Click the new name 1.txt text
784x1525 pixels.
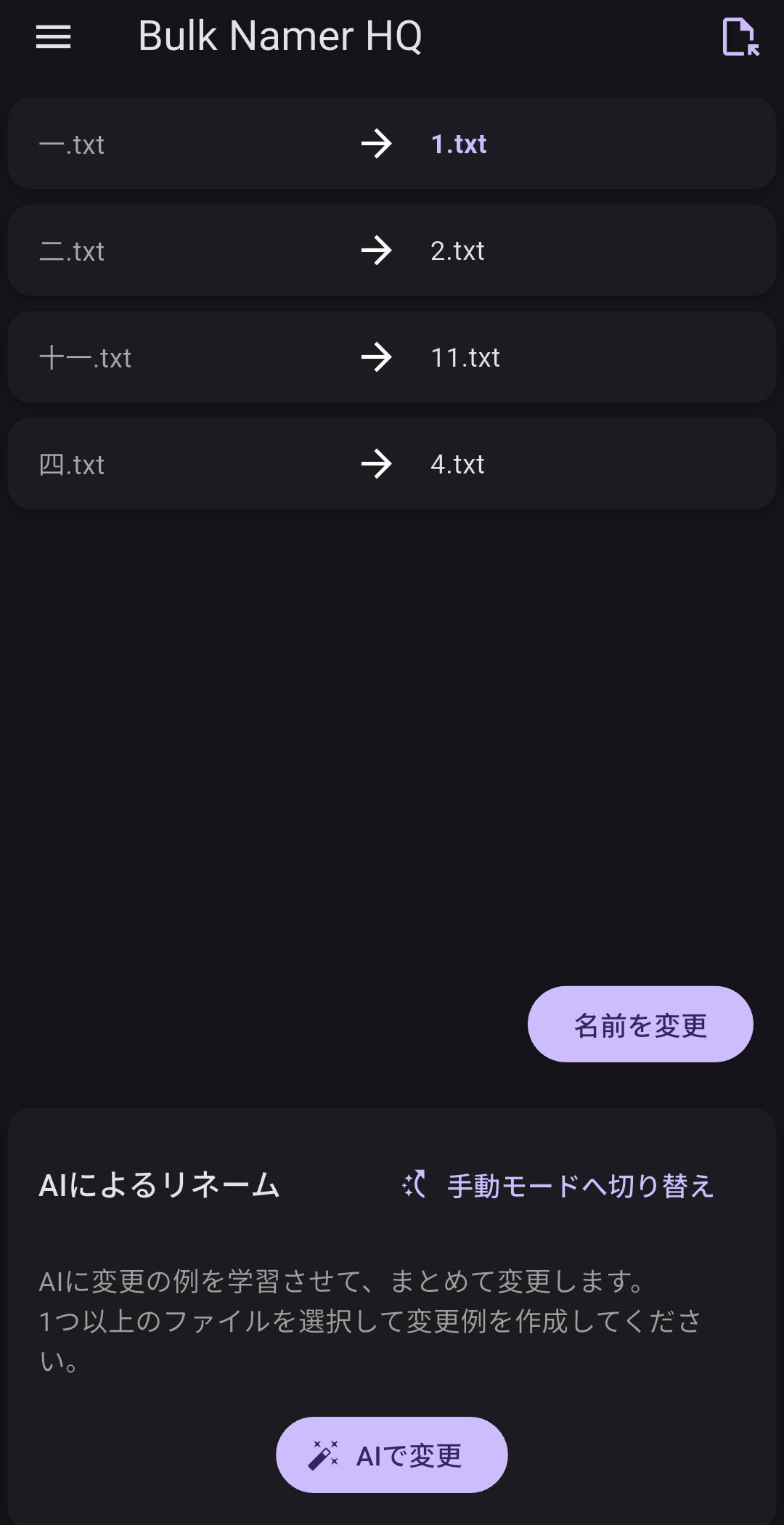pyautogui.click(x=459, y=144)
